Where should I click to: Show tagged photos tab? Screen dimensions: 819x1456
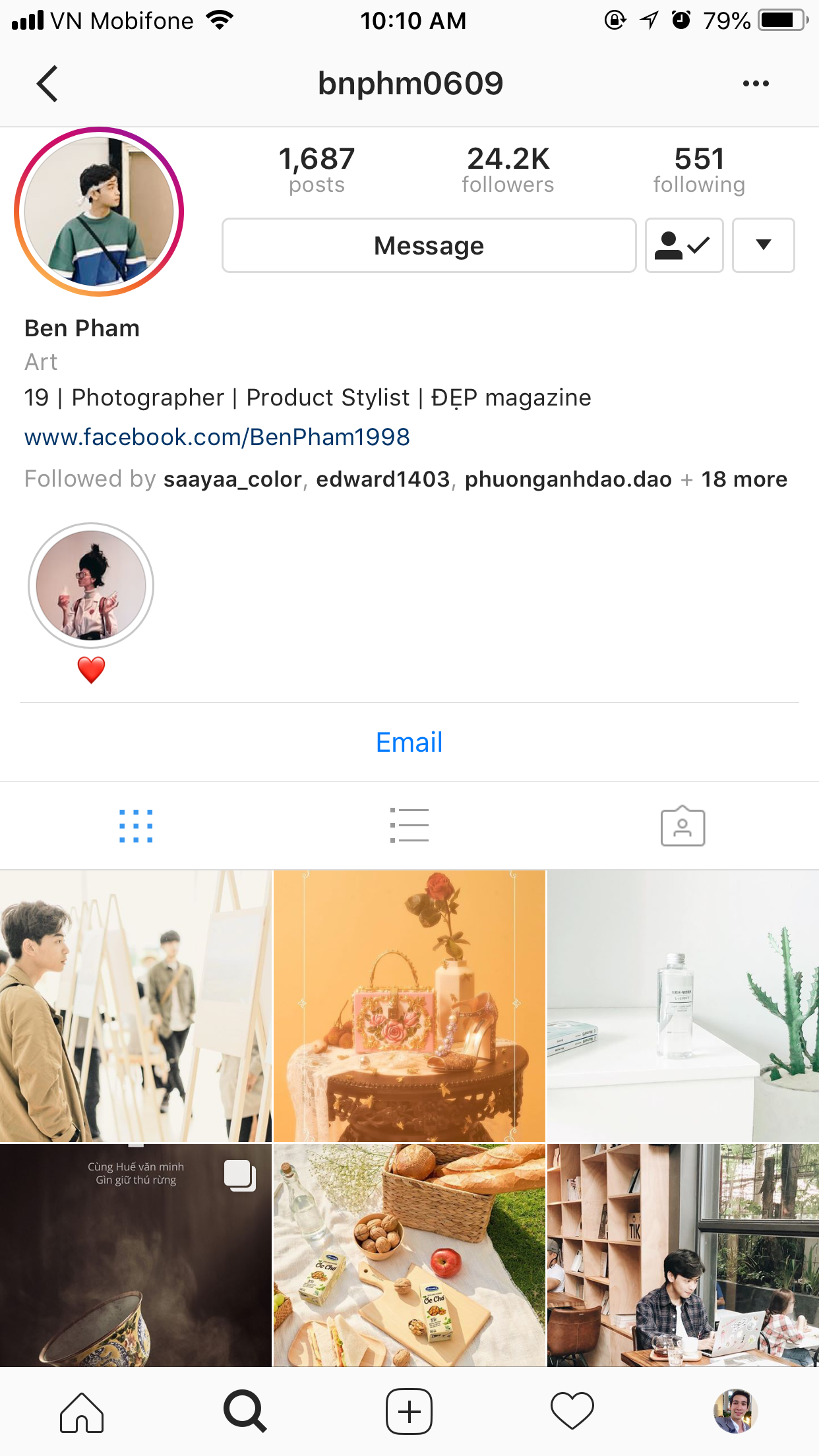[682, 826]
